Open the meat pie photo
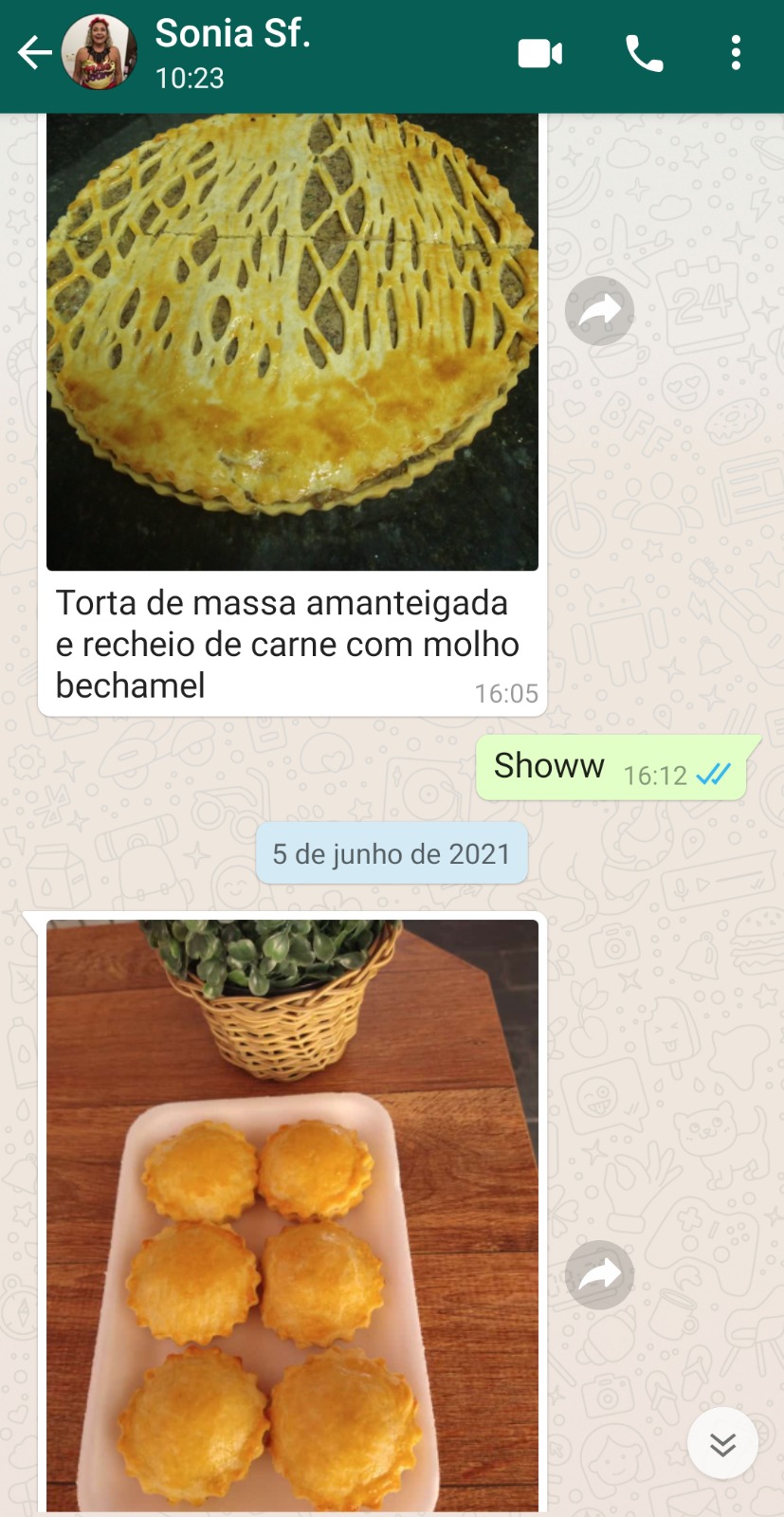 click(x=292, y=341)
